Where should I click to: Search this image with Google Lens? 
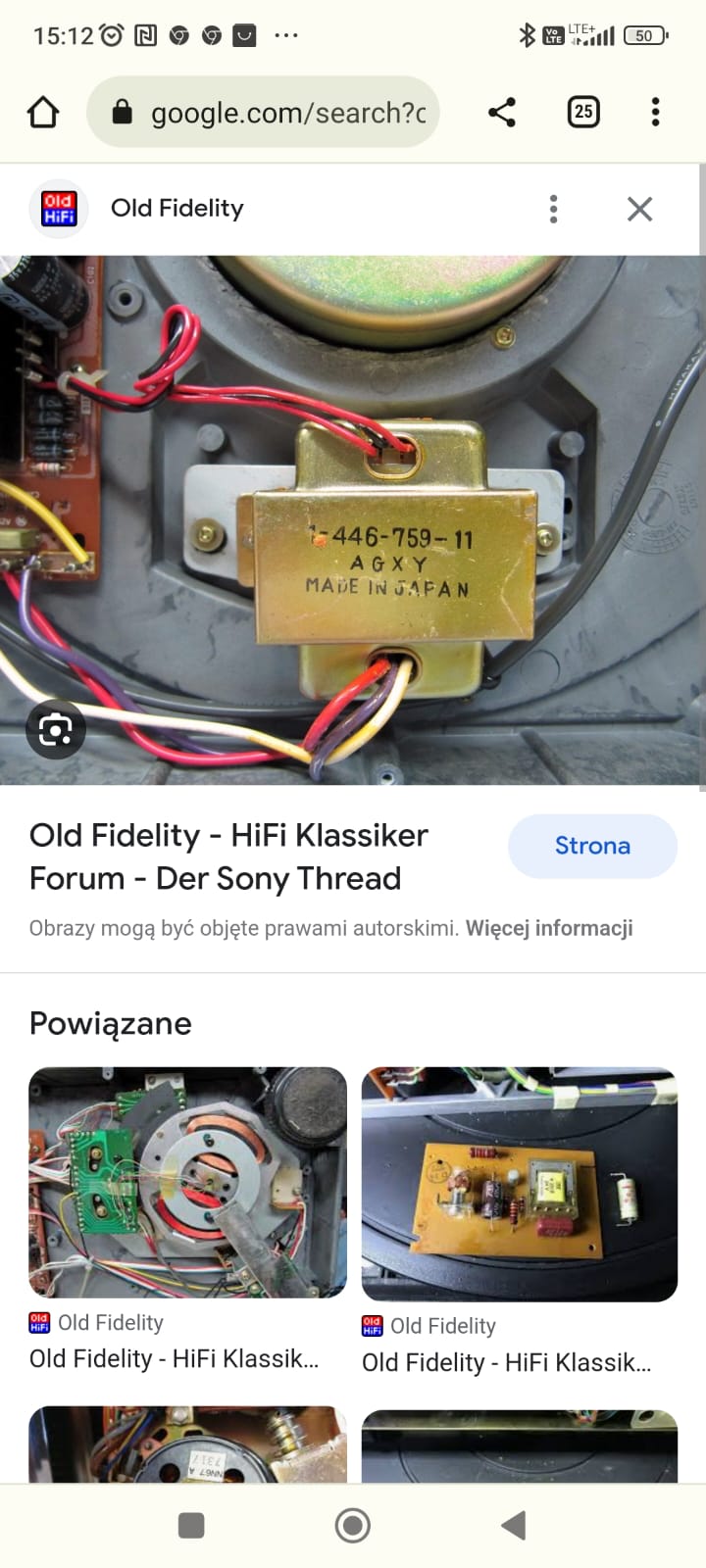pos(56,730)
